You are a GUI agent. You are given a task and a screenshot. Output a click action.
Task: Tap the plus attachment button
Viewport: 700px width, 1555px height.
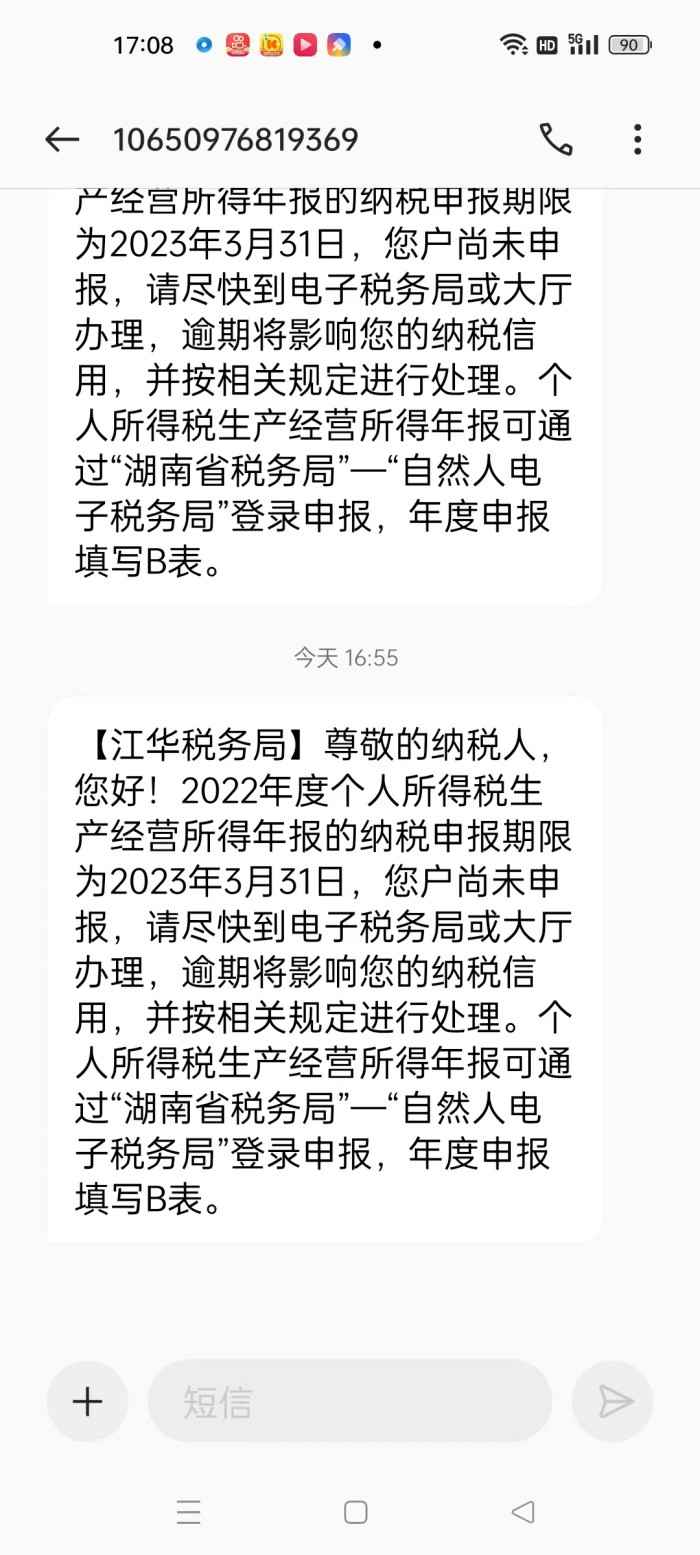88,1401
